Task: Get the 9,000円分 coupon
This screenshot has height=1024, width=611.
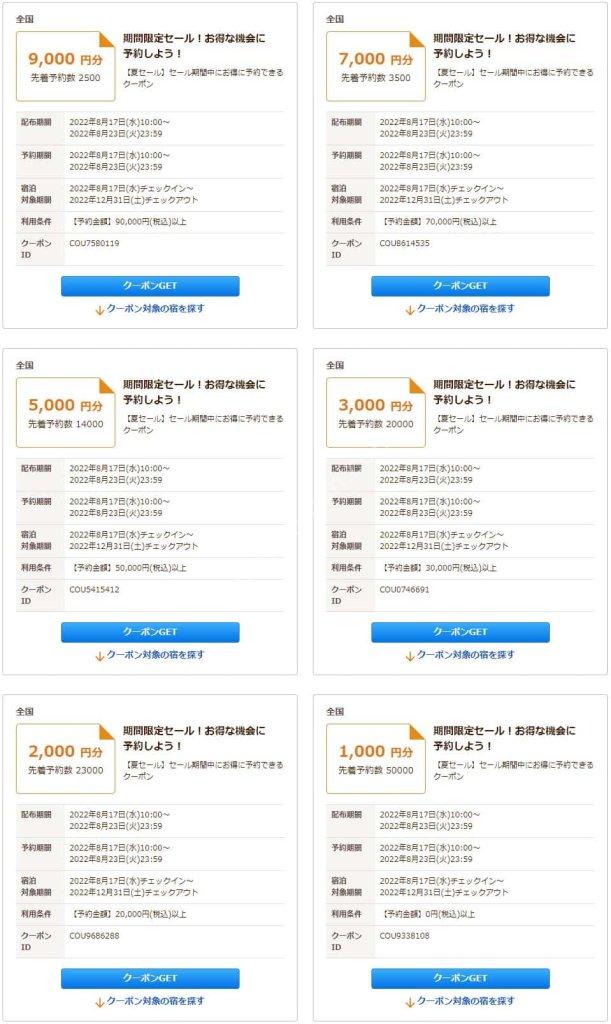Action: (x=150, y=286)
